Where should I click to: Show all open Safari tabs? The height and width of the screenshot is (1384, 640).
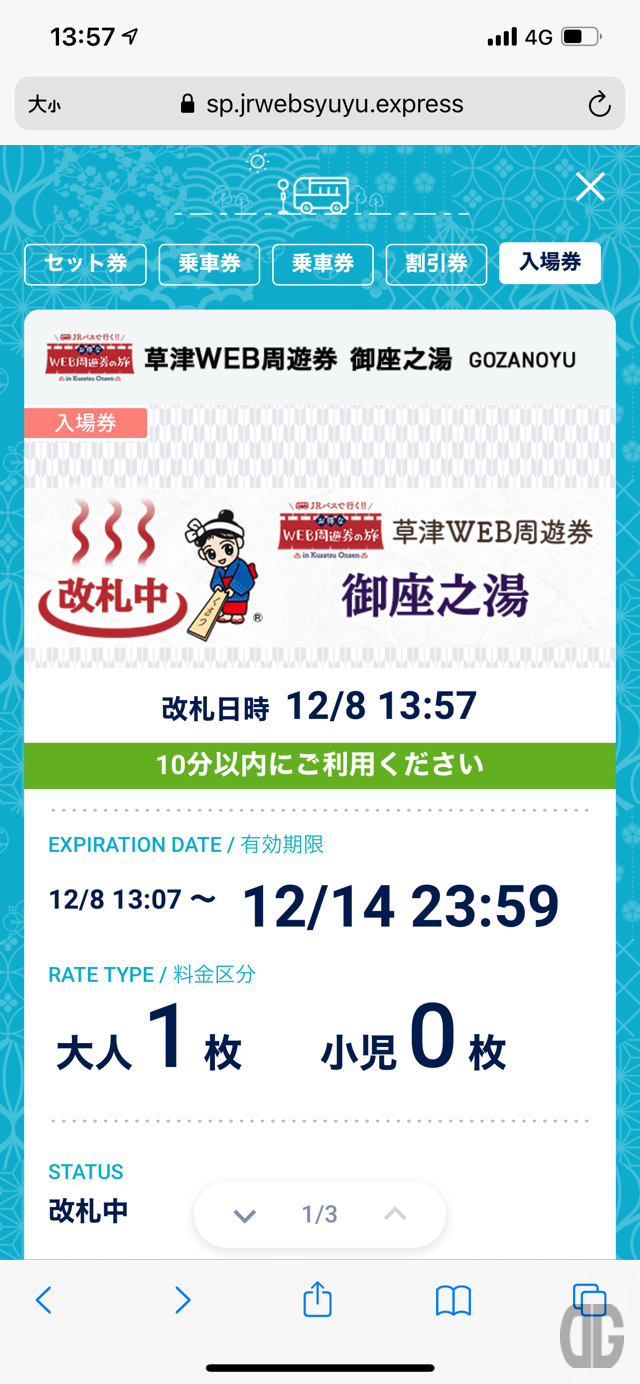(x=589, y=1299)
